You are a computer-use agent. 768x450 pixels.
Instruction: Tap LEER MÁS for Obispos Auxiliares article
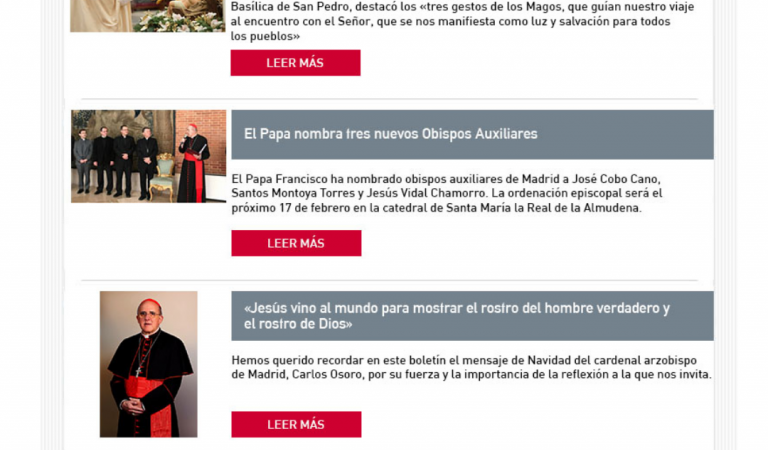(296, 243)
